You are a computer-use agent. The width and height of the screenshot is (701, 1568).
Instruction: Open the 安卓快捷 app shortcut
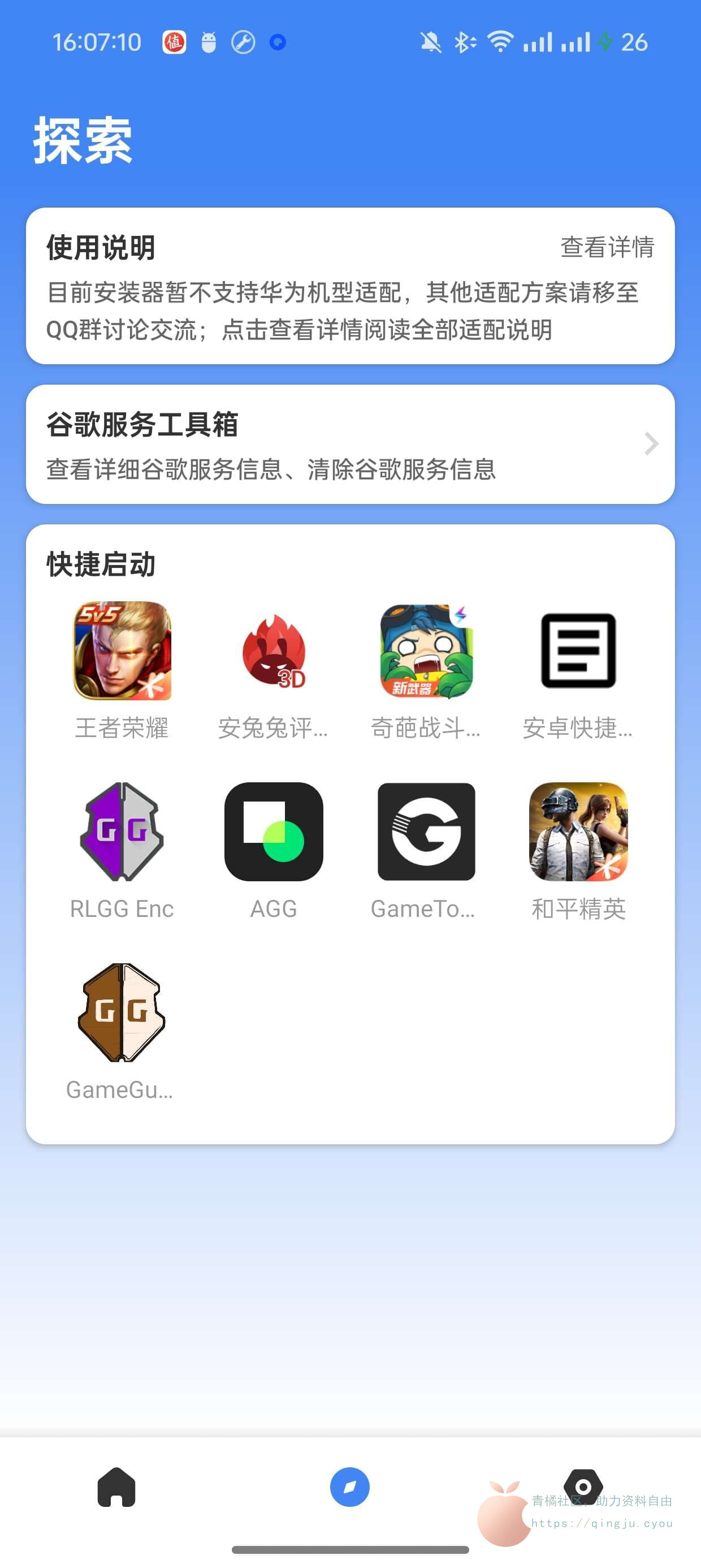578,651
